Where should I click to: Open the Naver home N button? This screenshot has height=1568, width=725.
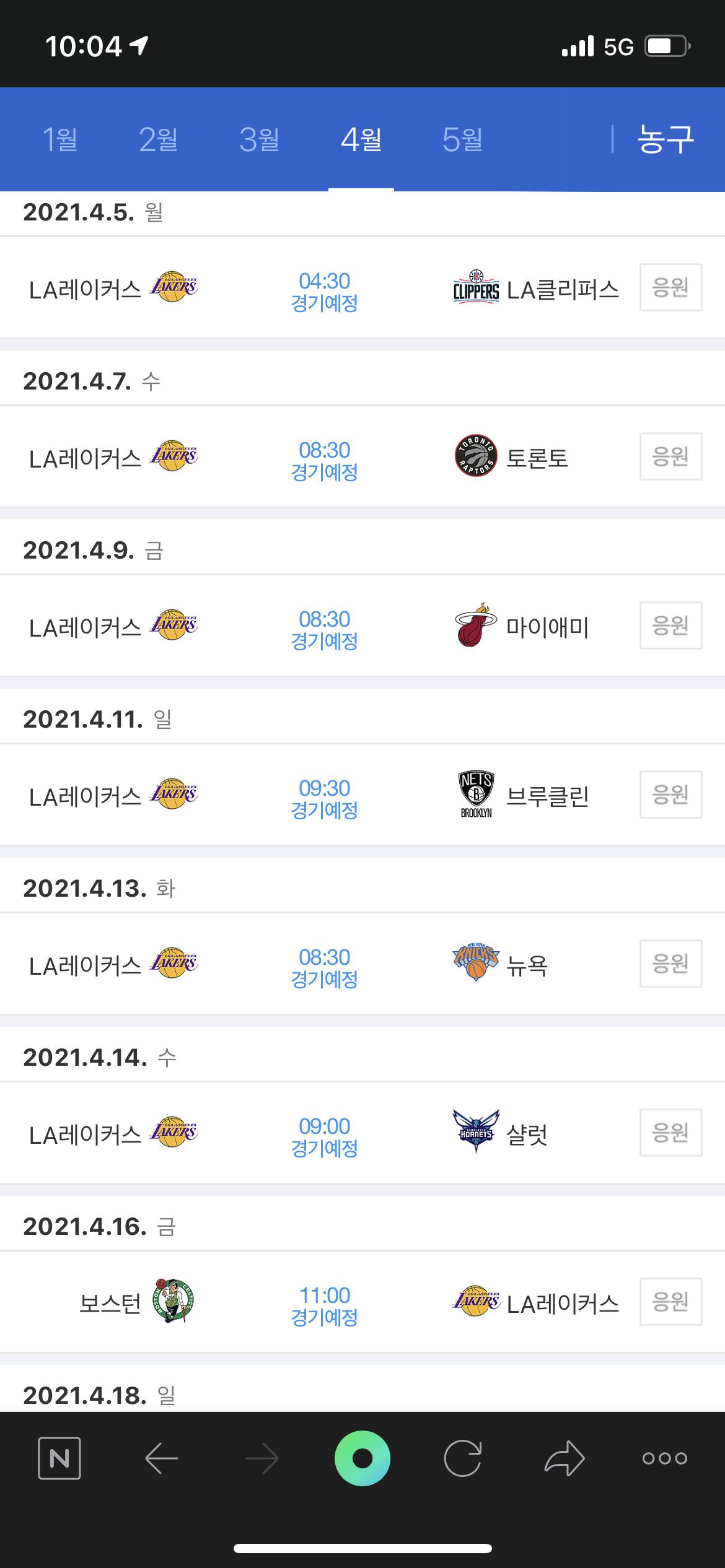[x=59, y=1458]
